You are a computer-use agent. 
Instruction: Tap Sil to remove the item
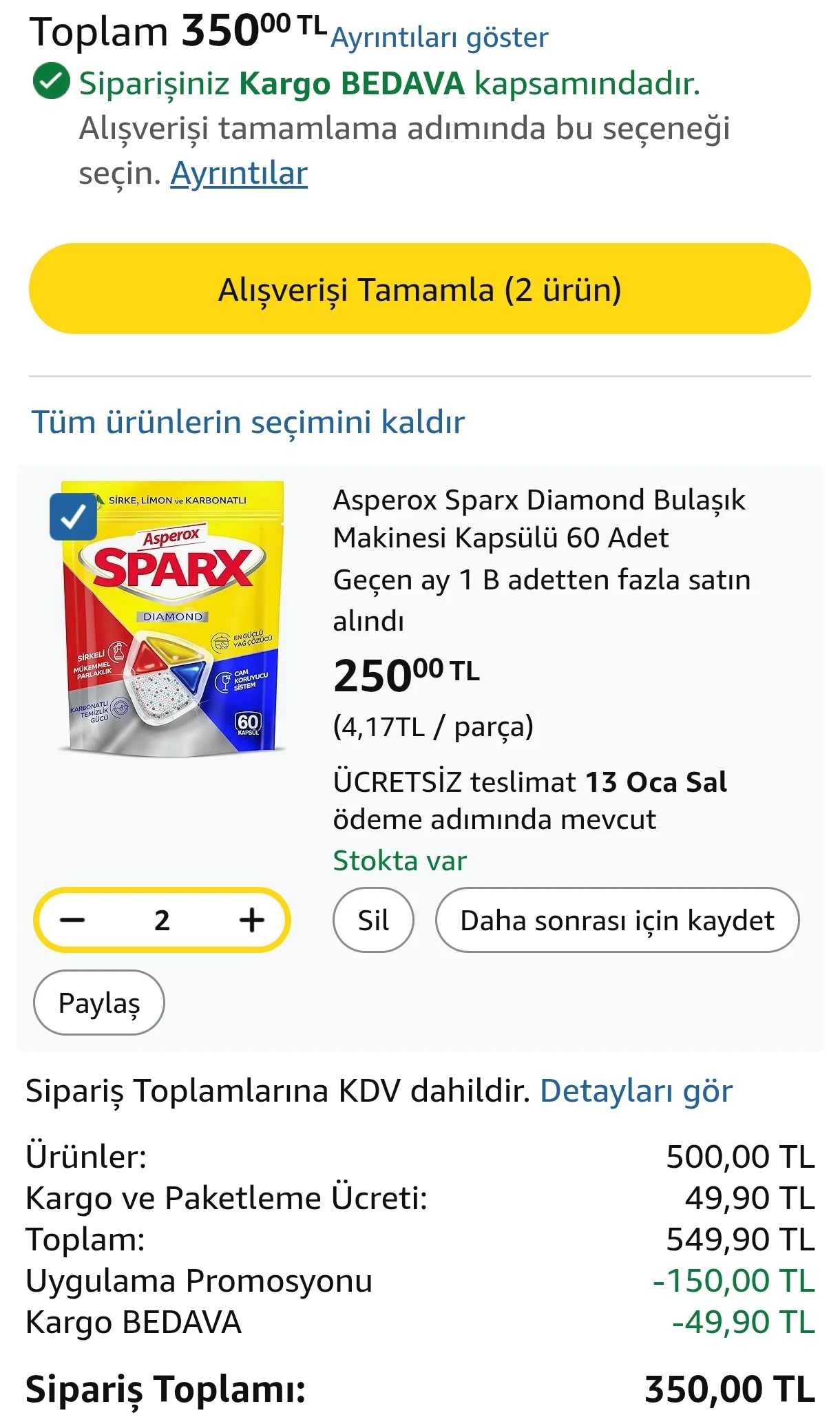tap(373, 920)
